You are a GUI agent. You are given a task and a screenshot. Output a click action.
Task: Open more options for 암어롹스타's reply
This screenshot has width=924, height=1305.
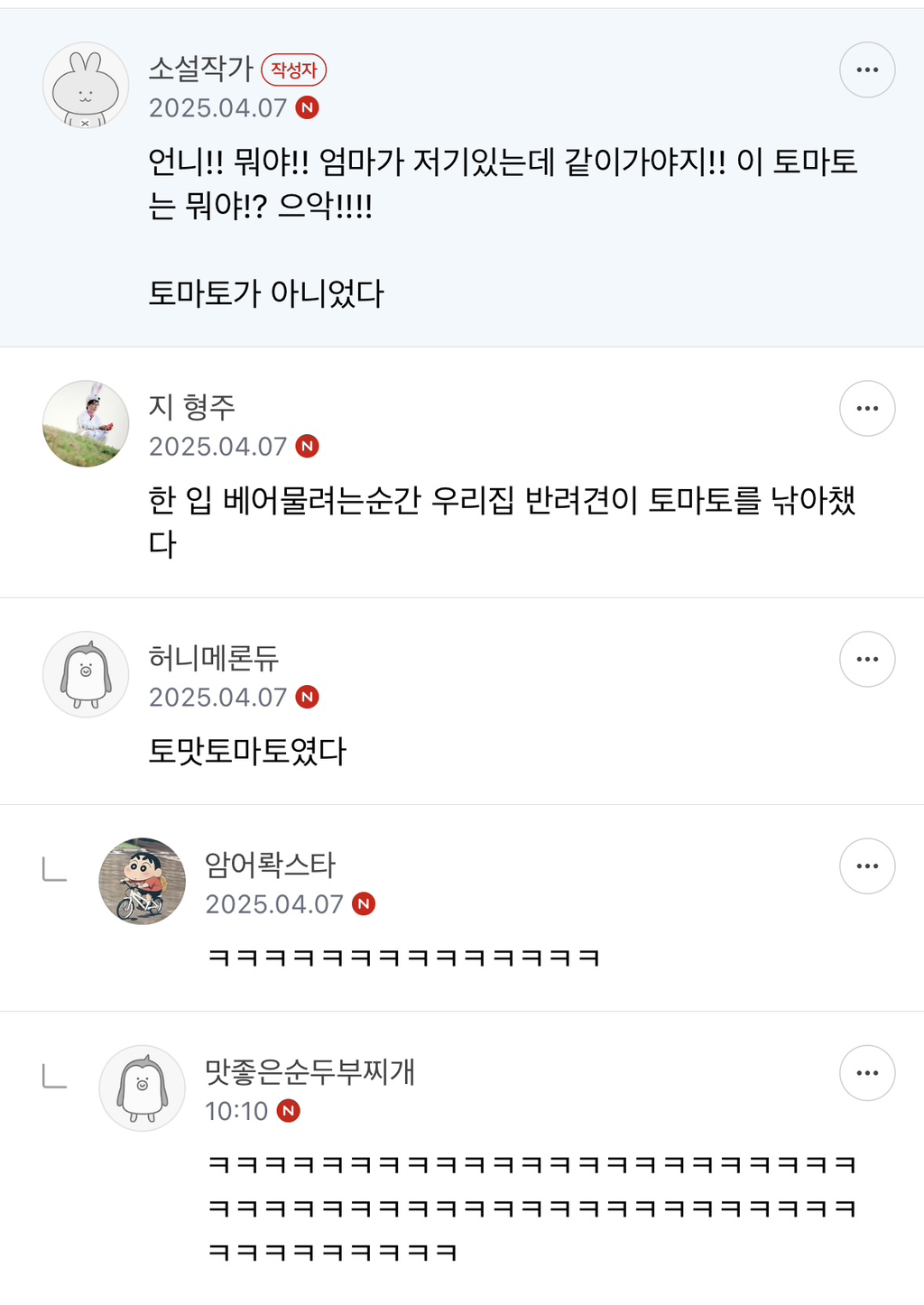click(866, 865)
